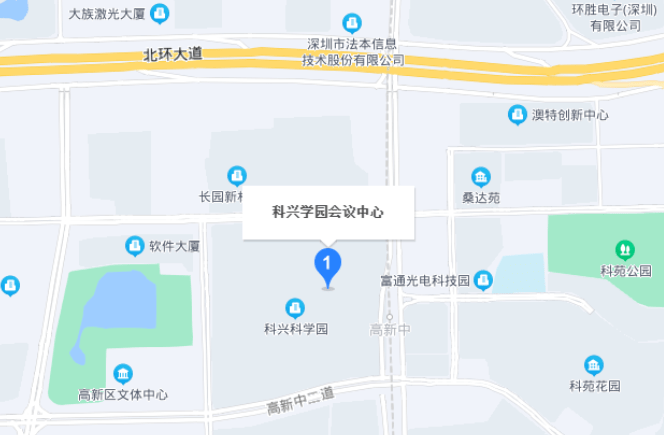Select the 高新区文体中心 map point

coord(123,375)
